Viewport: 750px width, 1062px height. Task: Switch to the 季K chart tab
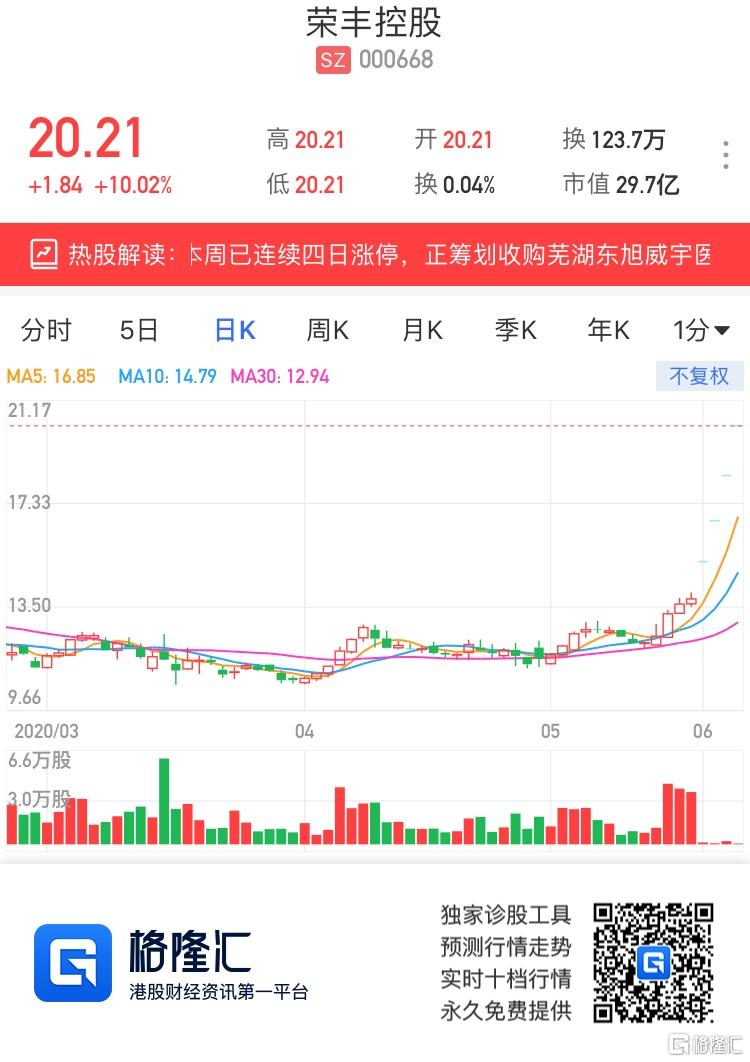[x=516, y=330]
